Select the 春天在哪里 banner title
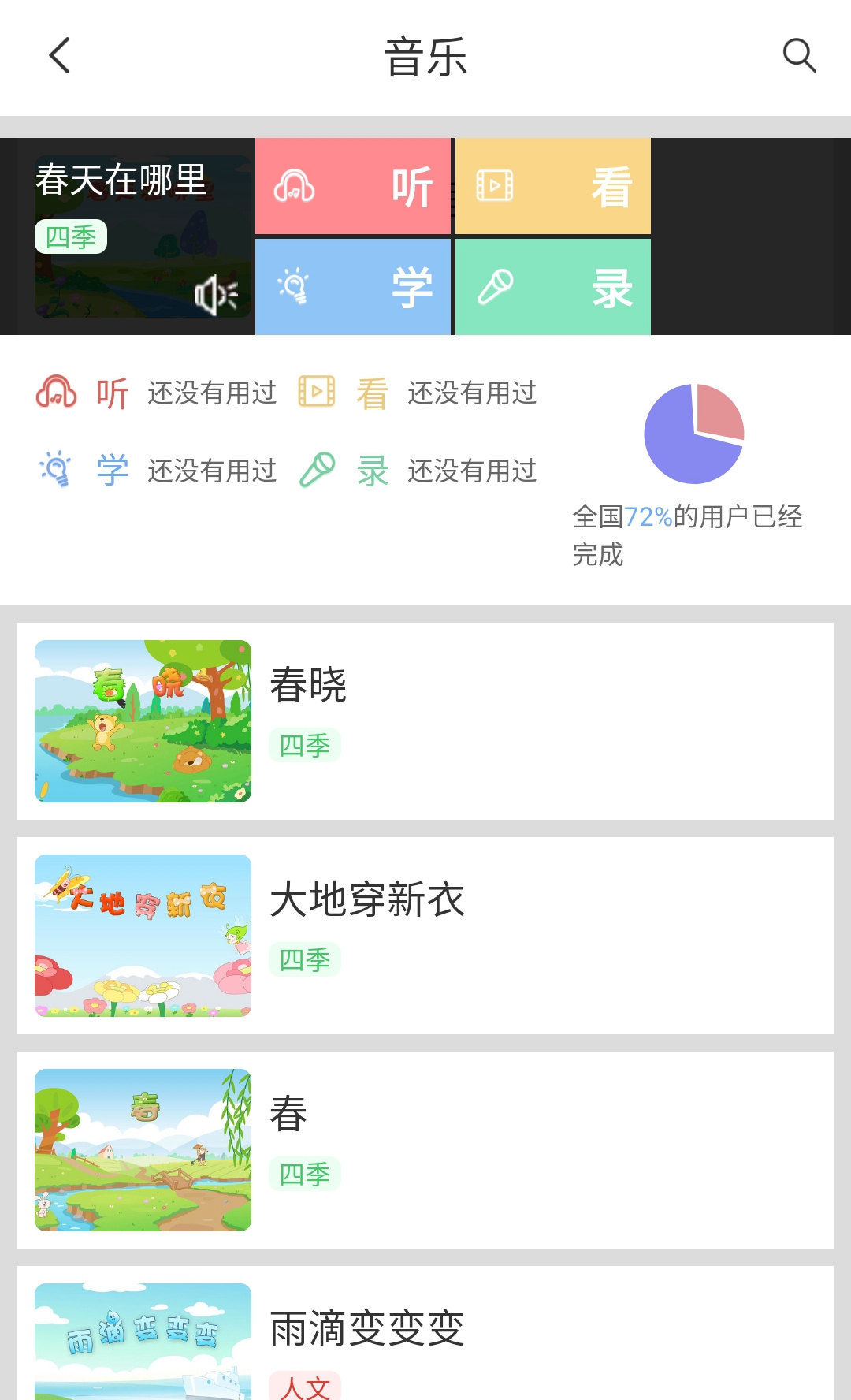 pos(120,181)
